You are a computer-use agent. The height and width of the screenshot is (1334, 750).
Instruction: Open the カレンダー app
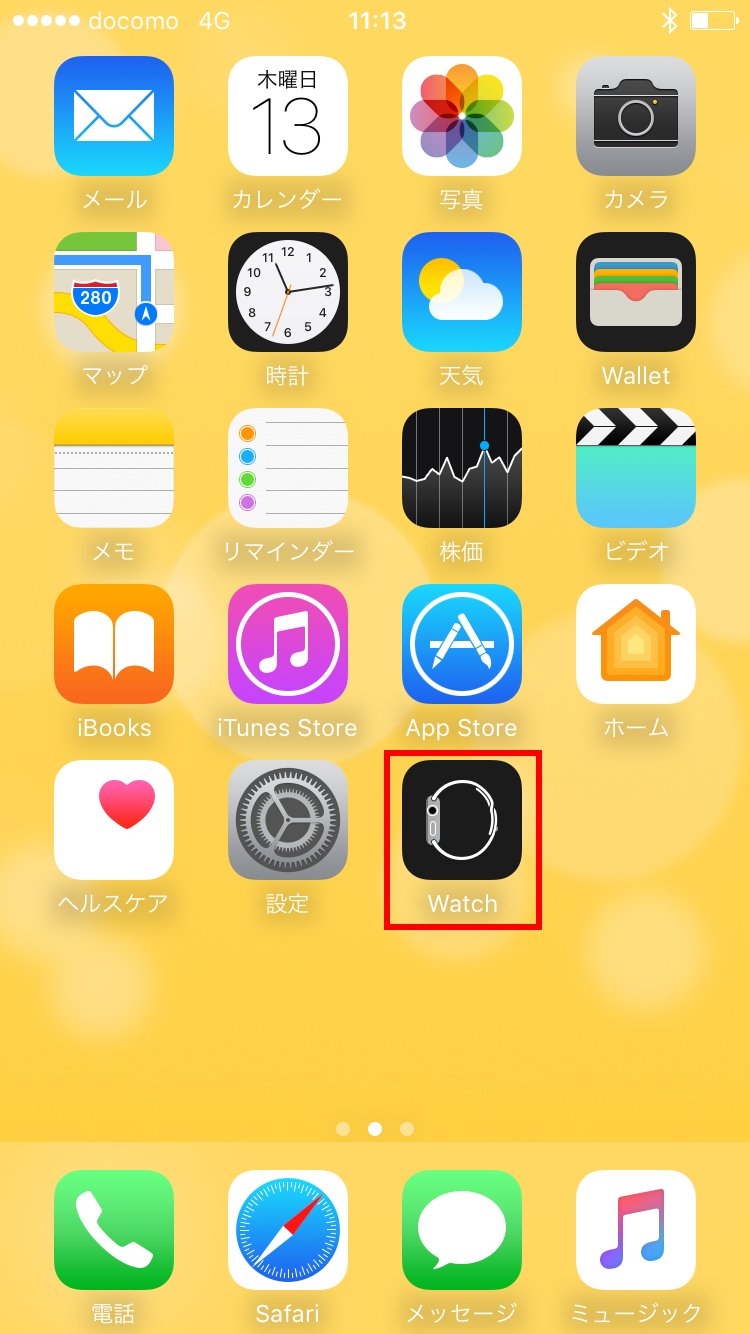tap(288, 116)
